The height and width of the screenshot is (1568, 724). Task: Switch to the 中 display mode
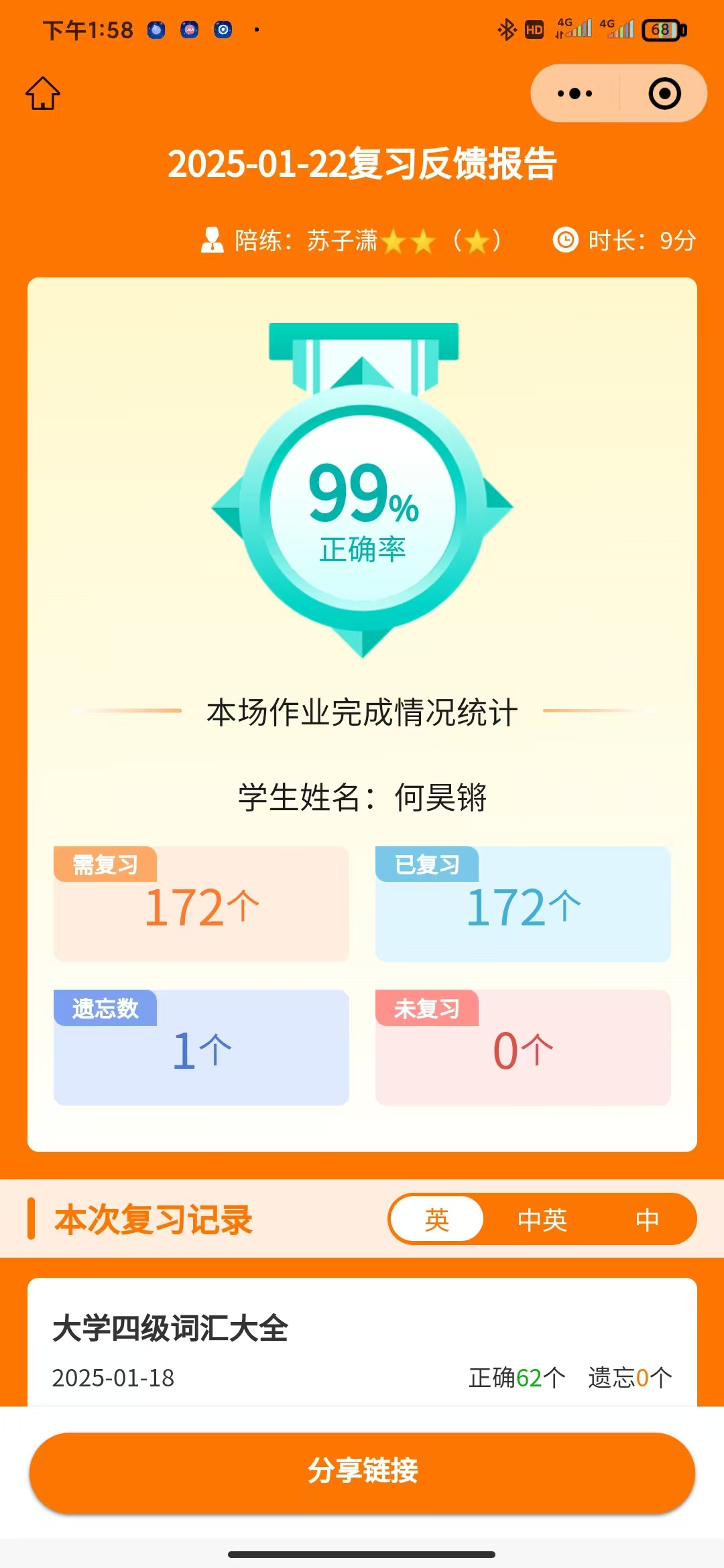(x=647, y=1219)
